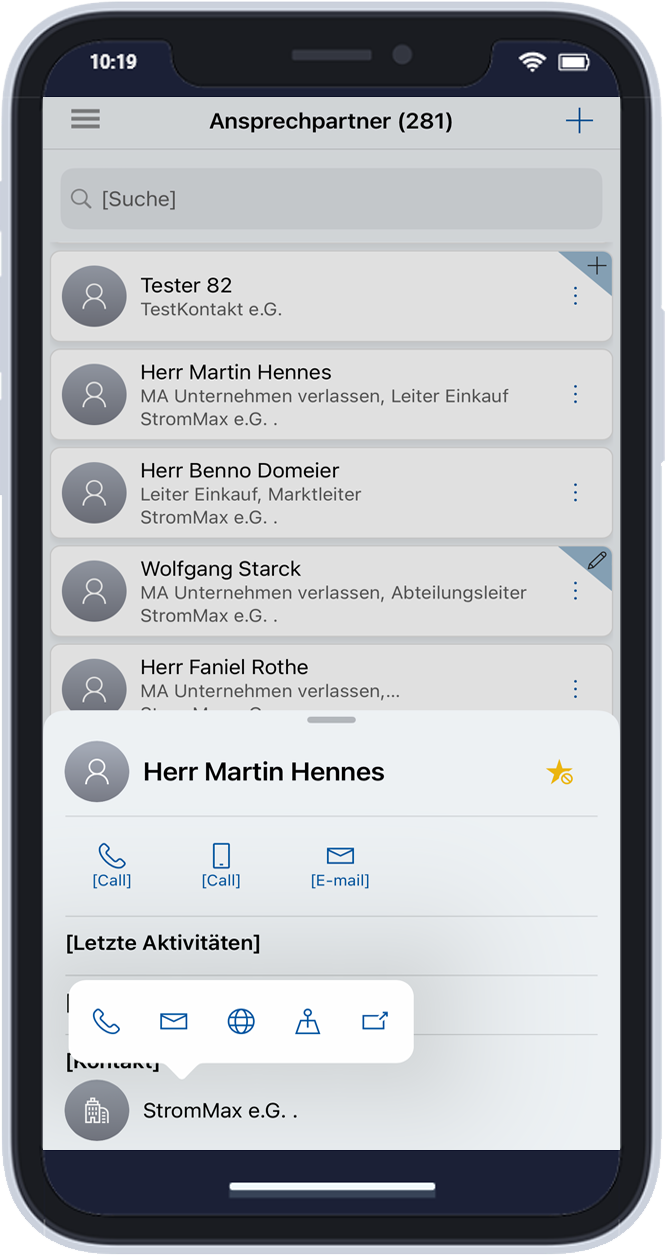Select Herr Benno Domeier in the list
The width and height of the screenshot is (665, 1258).
[x=331, y=493]
